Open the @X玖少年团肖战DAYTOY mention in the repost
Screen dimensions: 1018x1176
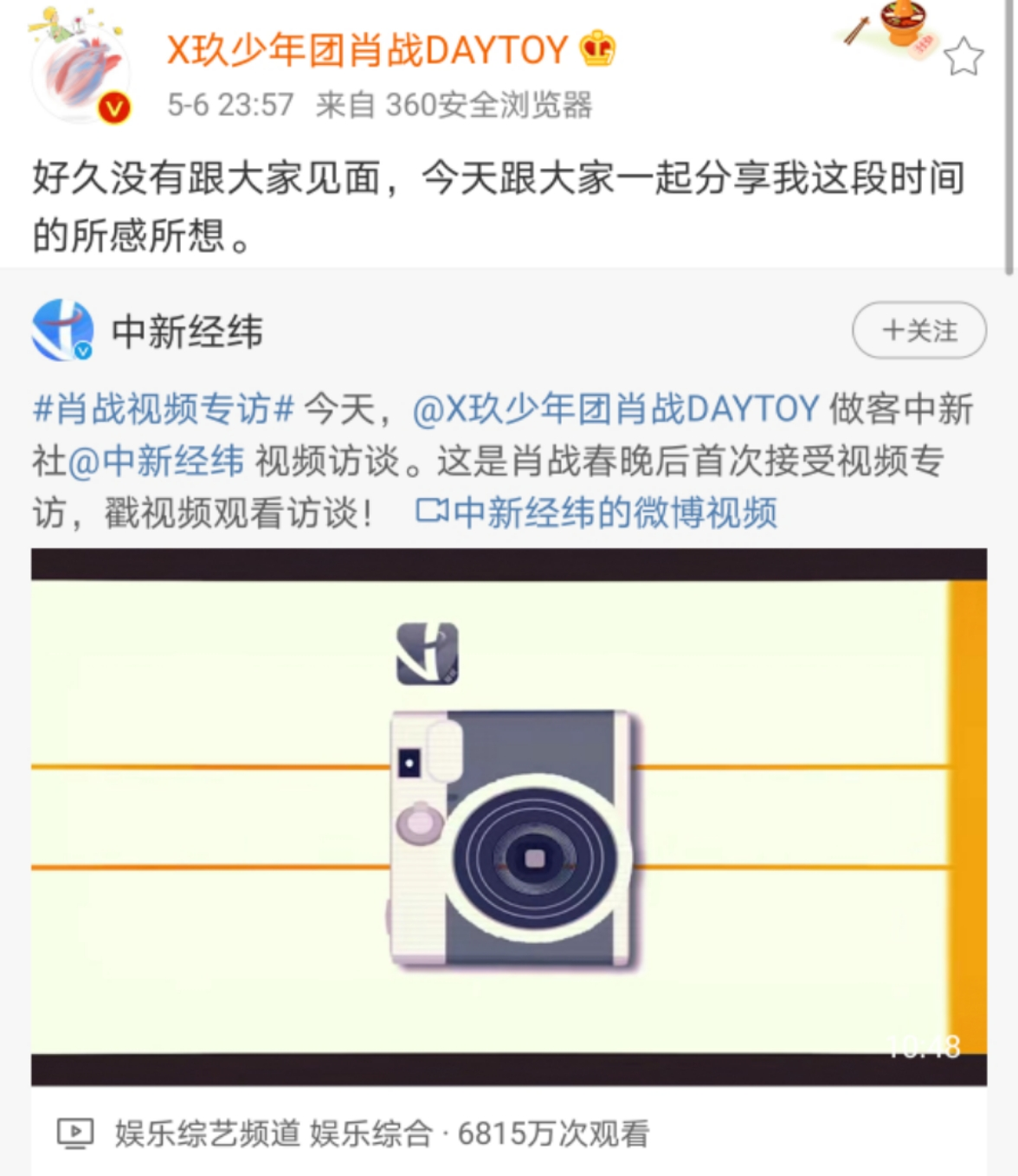pos(615,409)
